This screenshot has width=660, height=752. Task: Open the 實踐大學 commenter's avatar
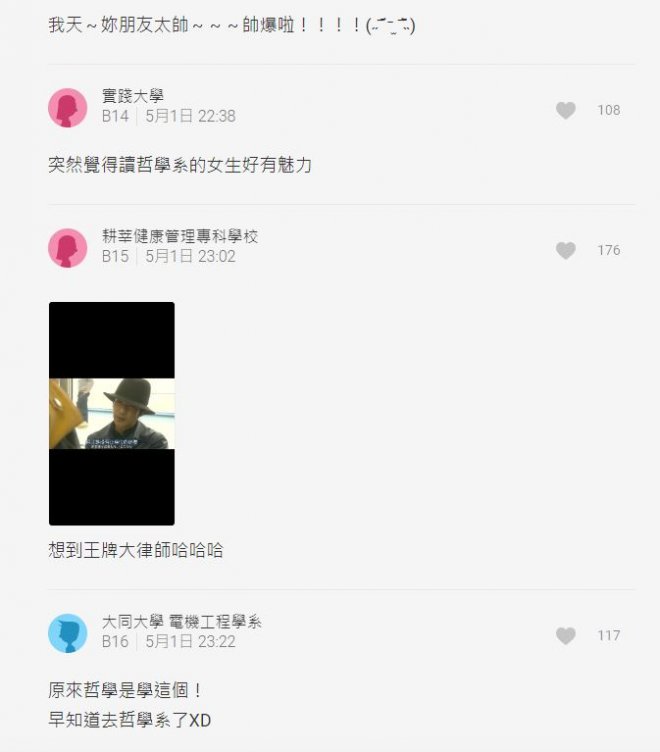(x=68, y=107)
